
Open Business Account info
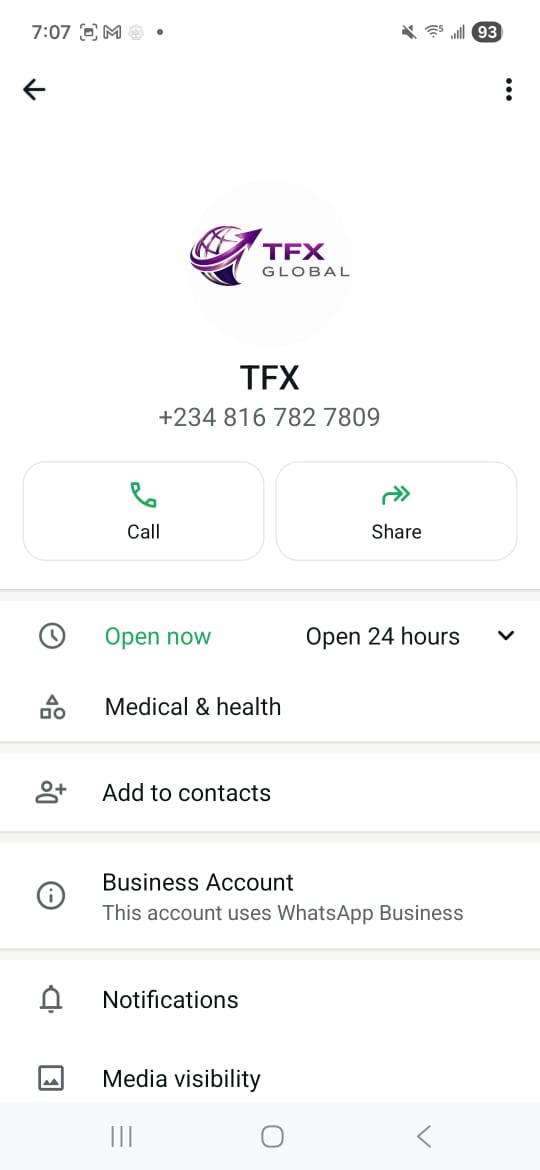[x=270, y=895]
